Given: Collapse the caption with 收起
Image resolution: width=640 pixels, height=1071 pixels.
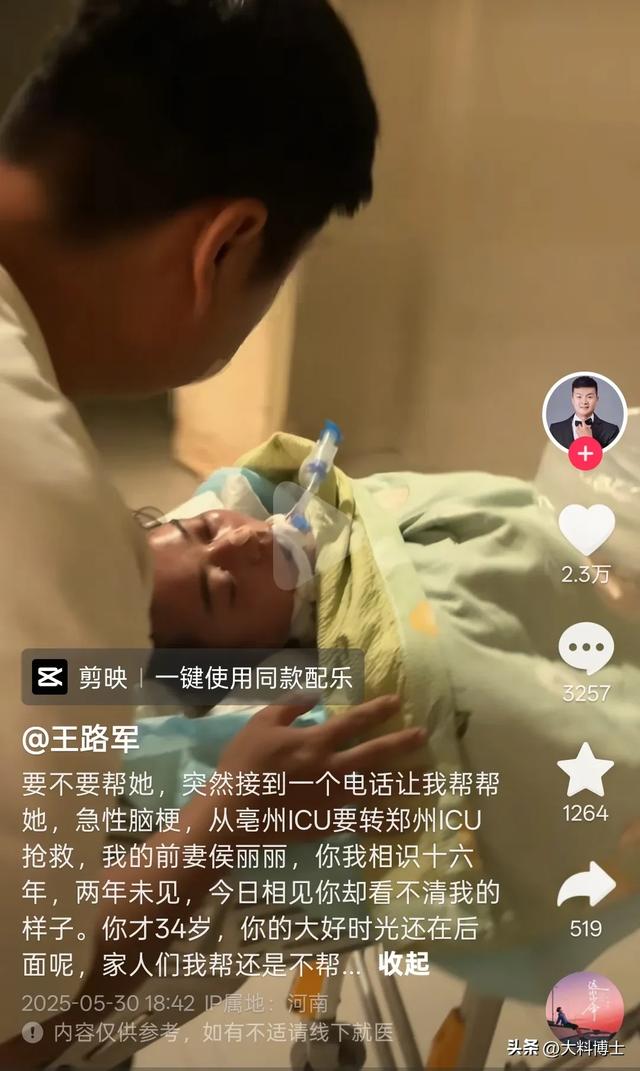Looking at the screenshot, I should [403, 963].
